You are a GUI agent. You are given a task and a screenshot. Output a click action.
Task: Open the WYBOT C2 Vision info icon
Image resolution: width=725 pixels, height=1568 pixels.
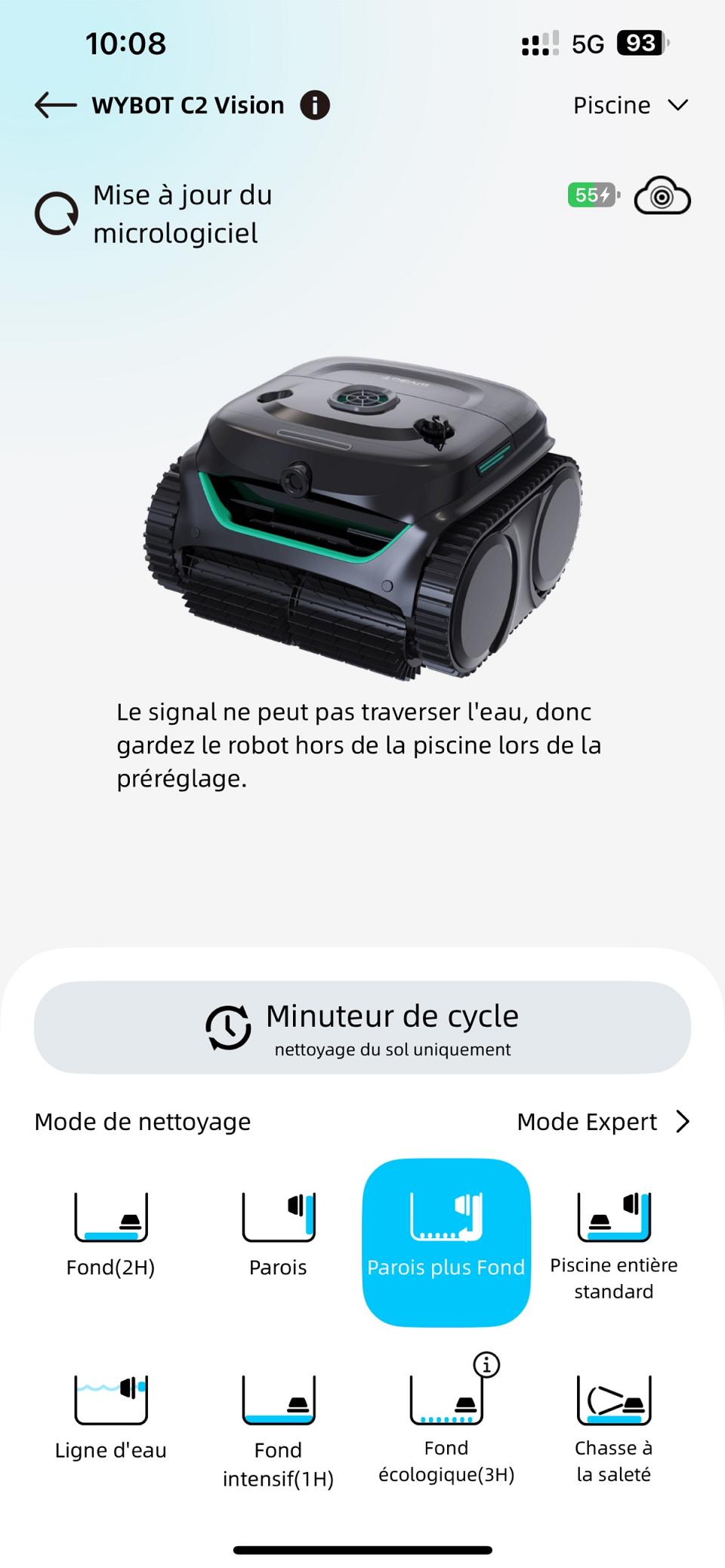coord(315,106)
